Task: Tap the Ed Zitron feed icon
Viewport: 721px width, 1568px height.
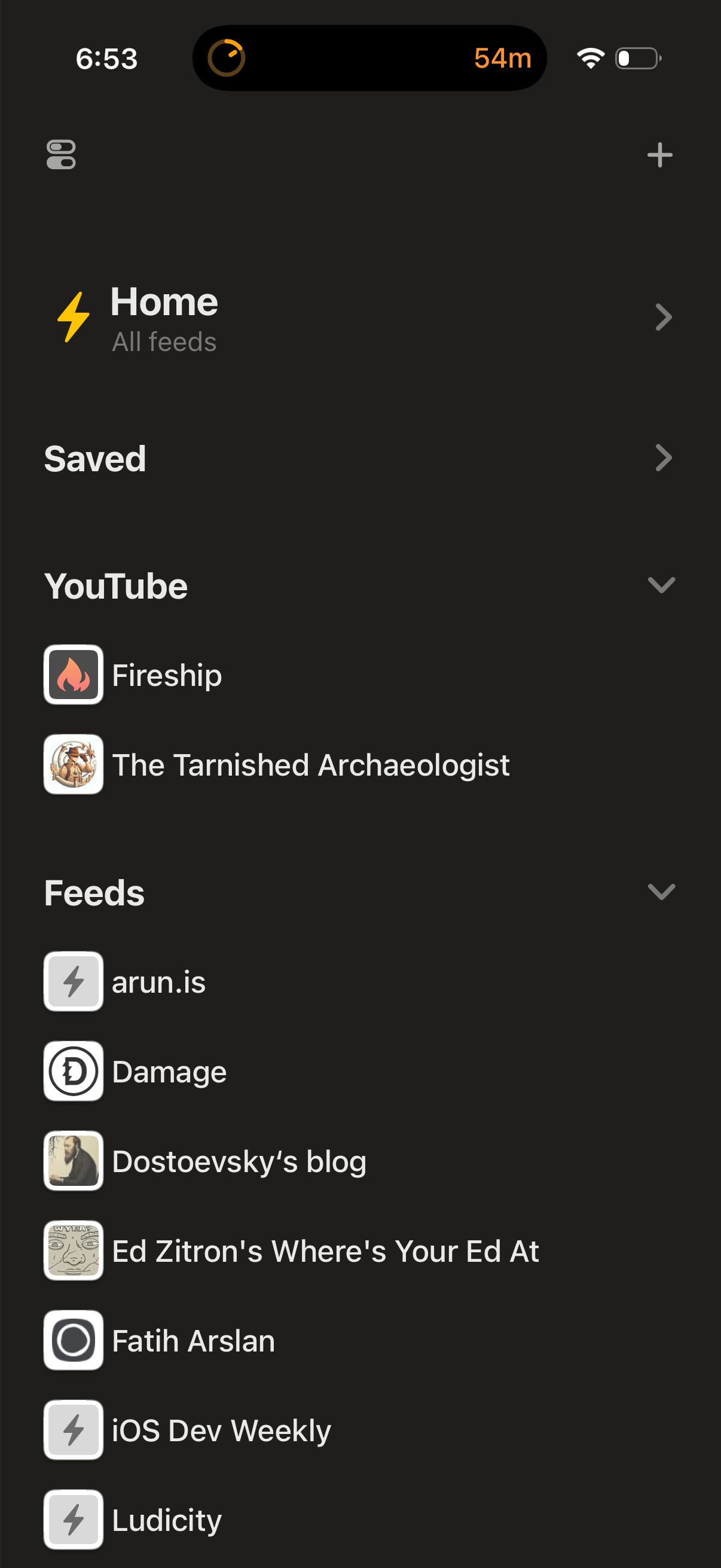Action: (72, 1252)
